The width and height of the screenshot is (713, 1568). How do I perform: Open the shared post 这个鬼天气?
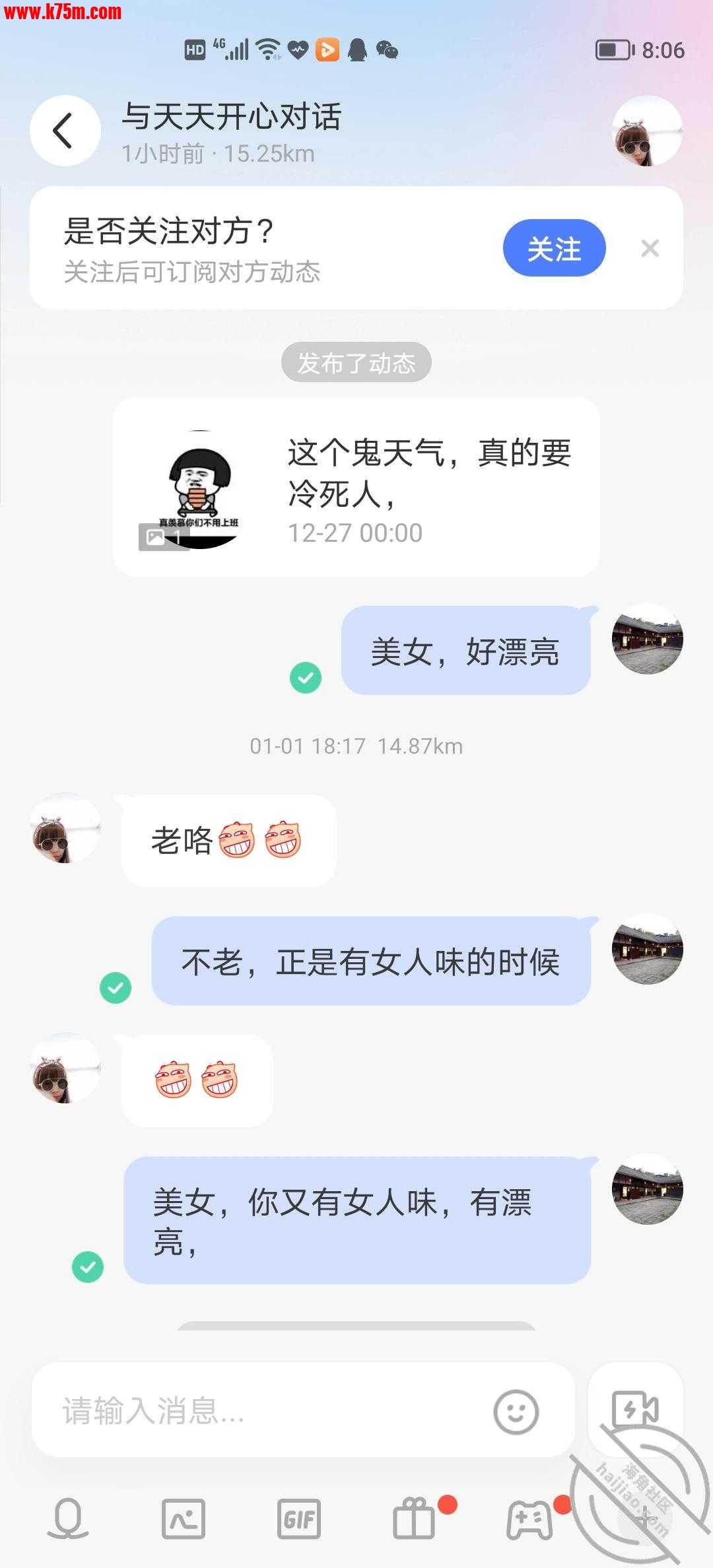click(x=356, y=487)
